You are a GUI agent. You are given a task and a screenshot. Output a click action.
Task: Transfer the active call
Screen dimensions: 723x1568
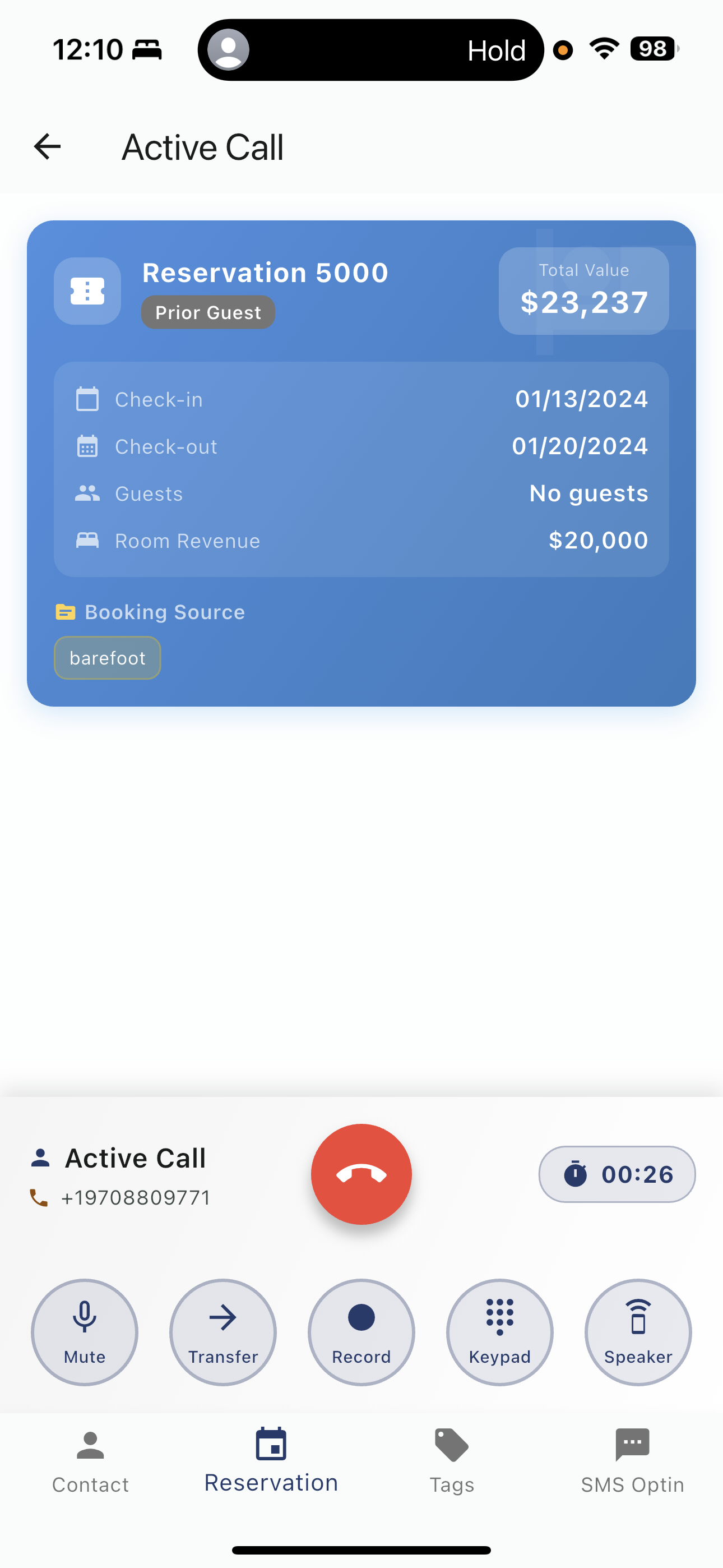[x=223, y=1332]
